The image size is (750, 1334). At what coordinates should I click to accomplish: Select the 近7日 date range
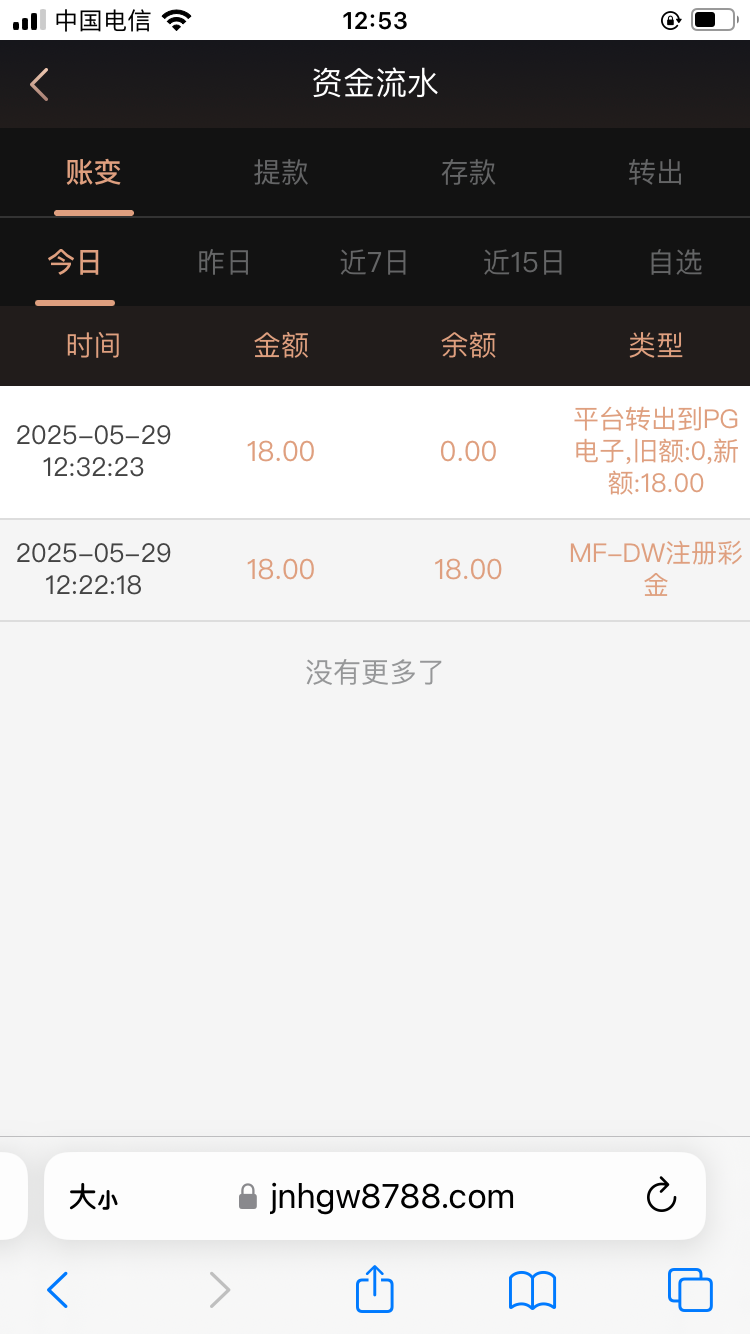pos(374,263)
